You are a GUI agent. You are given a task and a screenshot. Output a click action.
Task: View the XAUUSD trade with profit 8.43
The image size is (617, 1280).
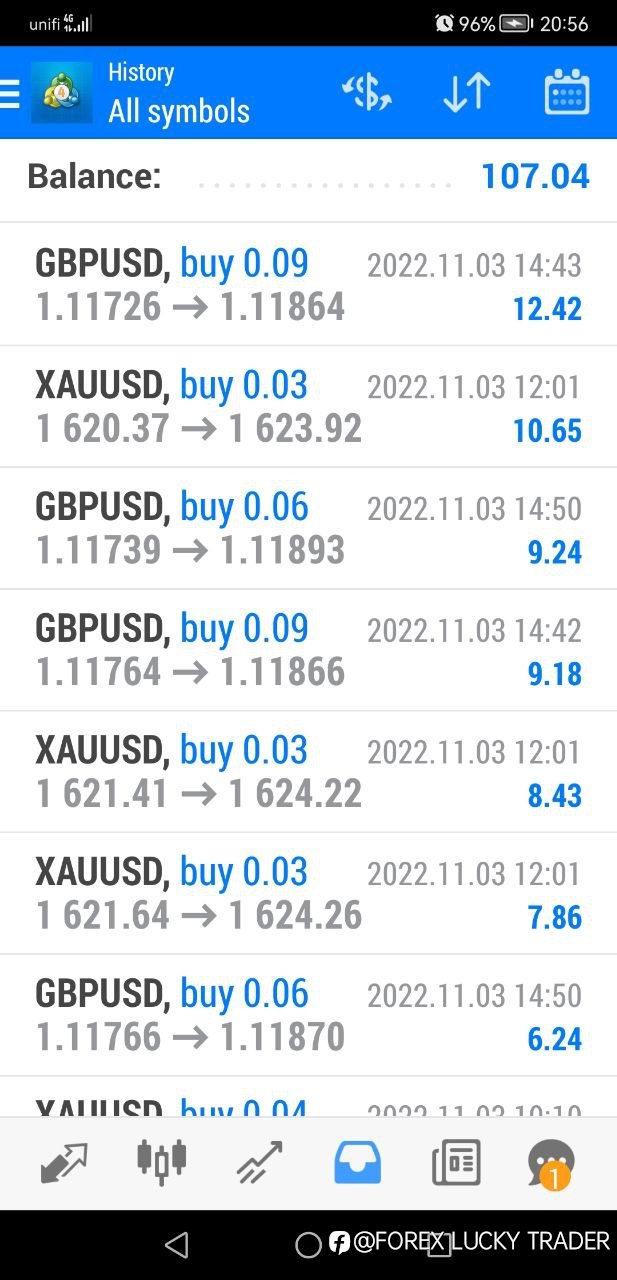[308, 772]
